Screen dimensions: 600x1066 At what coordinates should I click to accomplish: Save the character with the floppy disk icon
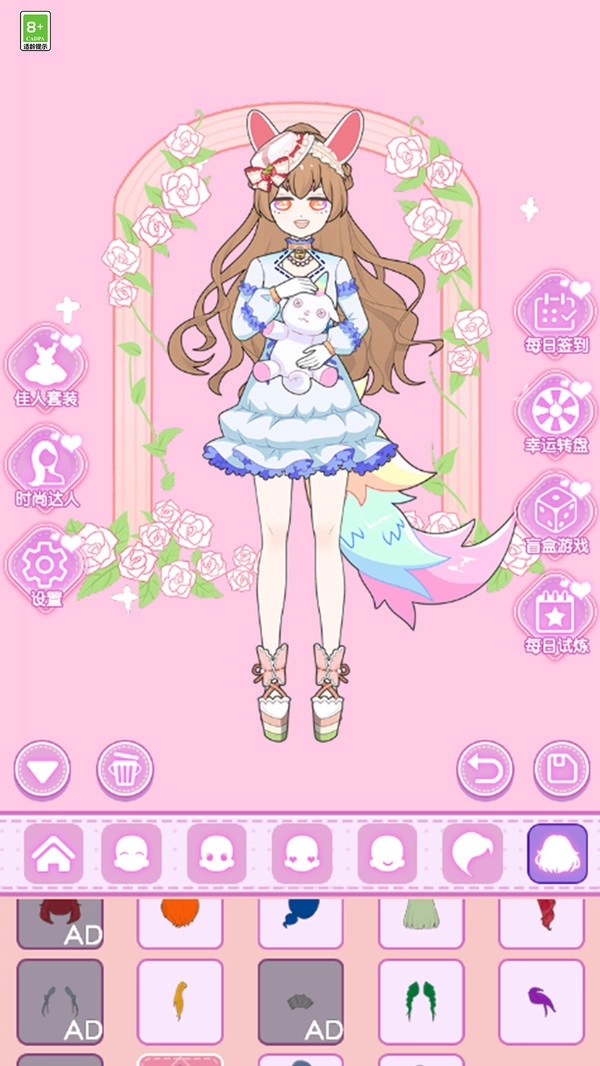(561, 770)
